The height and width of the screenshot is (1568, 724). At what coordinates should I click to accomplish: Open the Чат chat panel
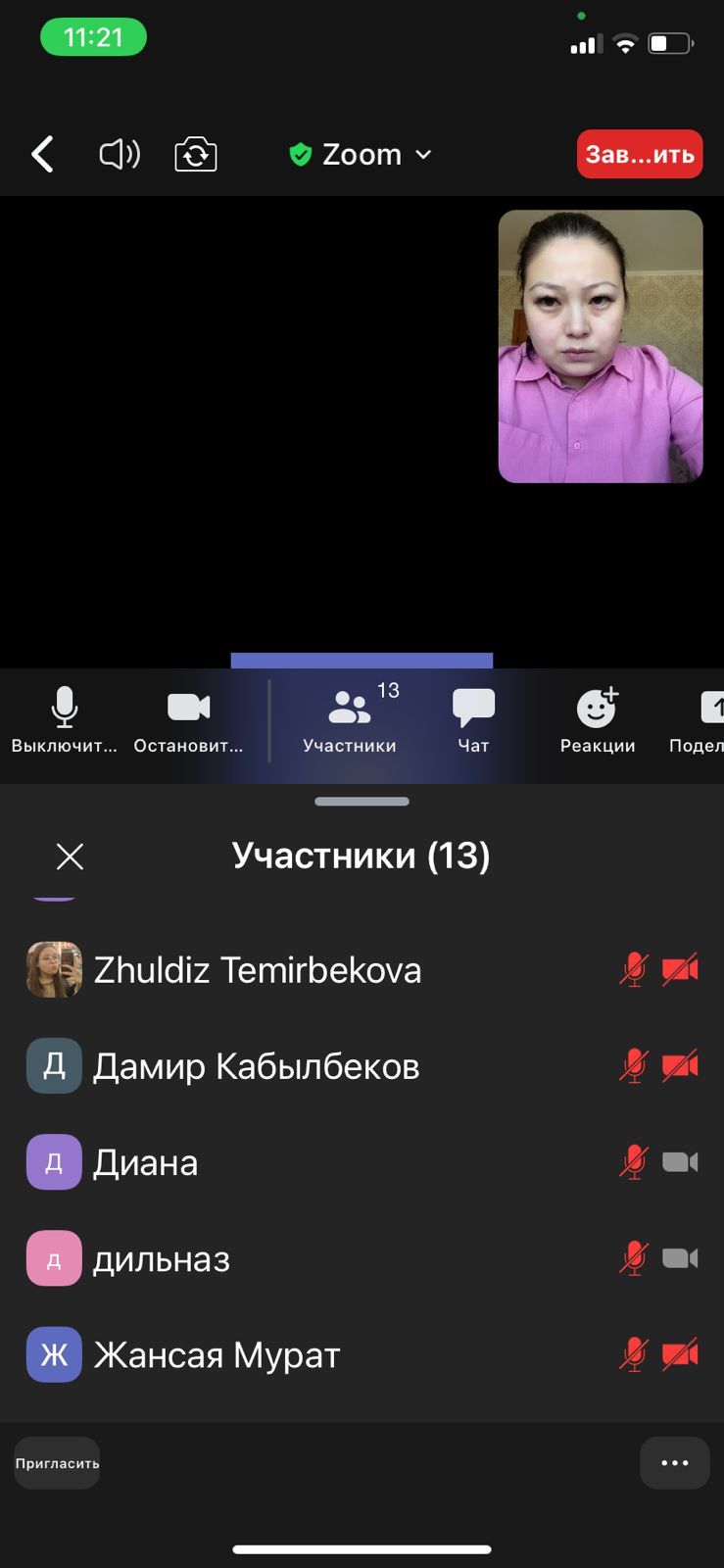click(x=473, y=720)
